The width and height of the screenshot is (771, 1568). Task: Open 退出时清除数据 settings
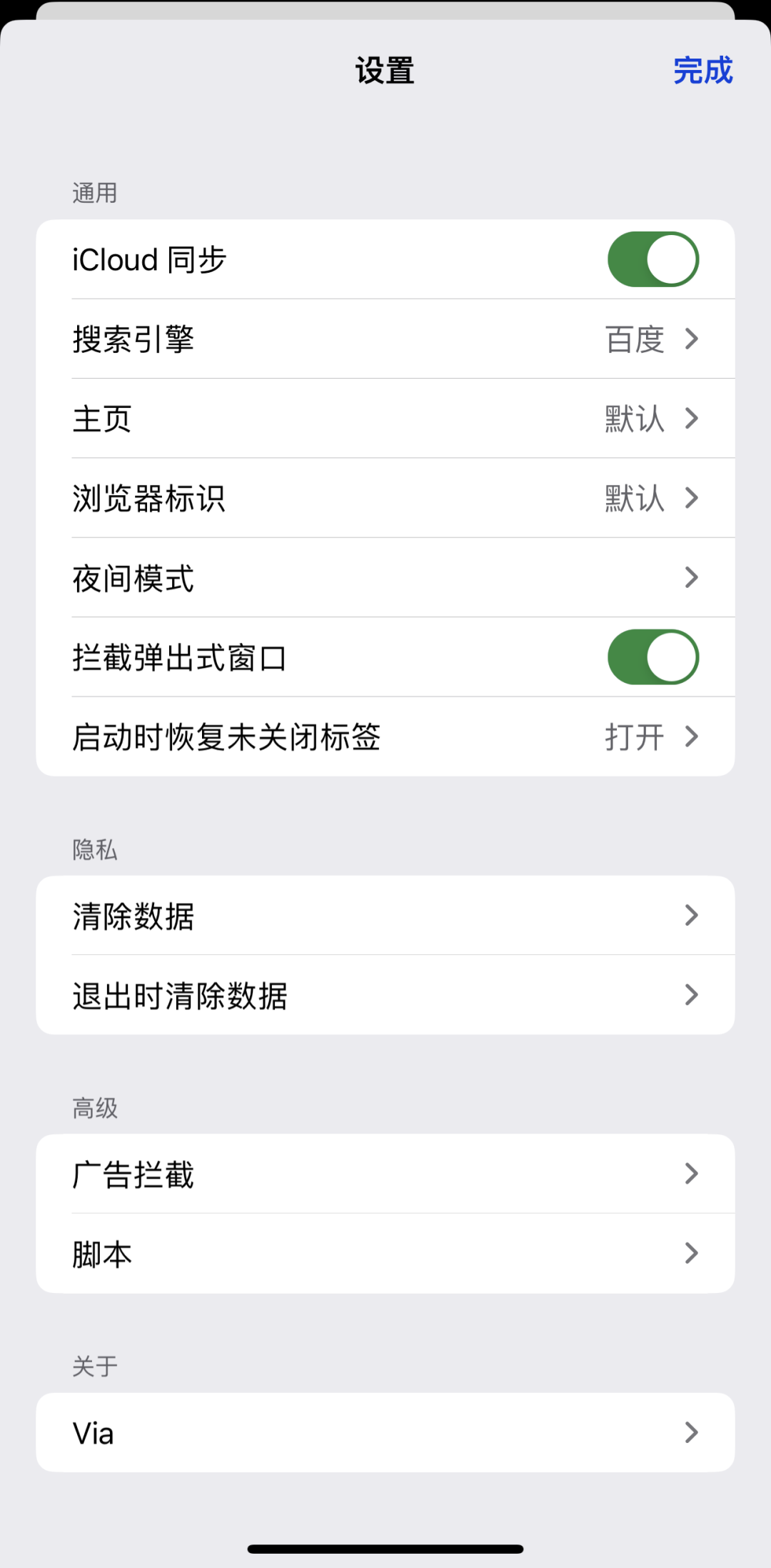tap(385, 995)
